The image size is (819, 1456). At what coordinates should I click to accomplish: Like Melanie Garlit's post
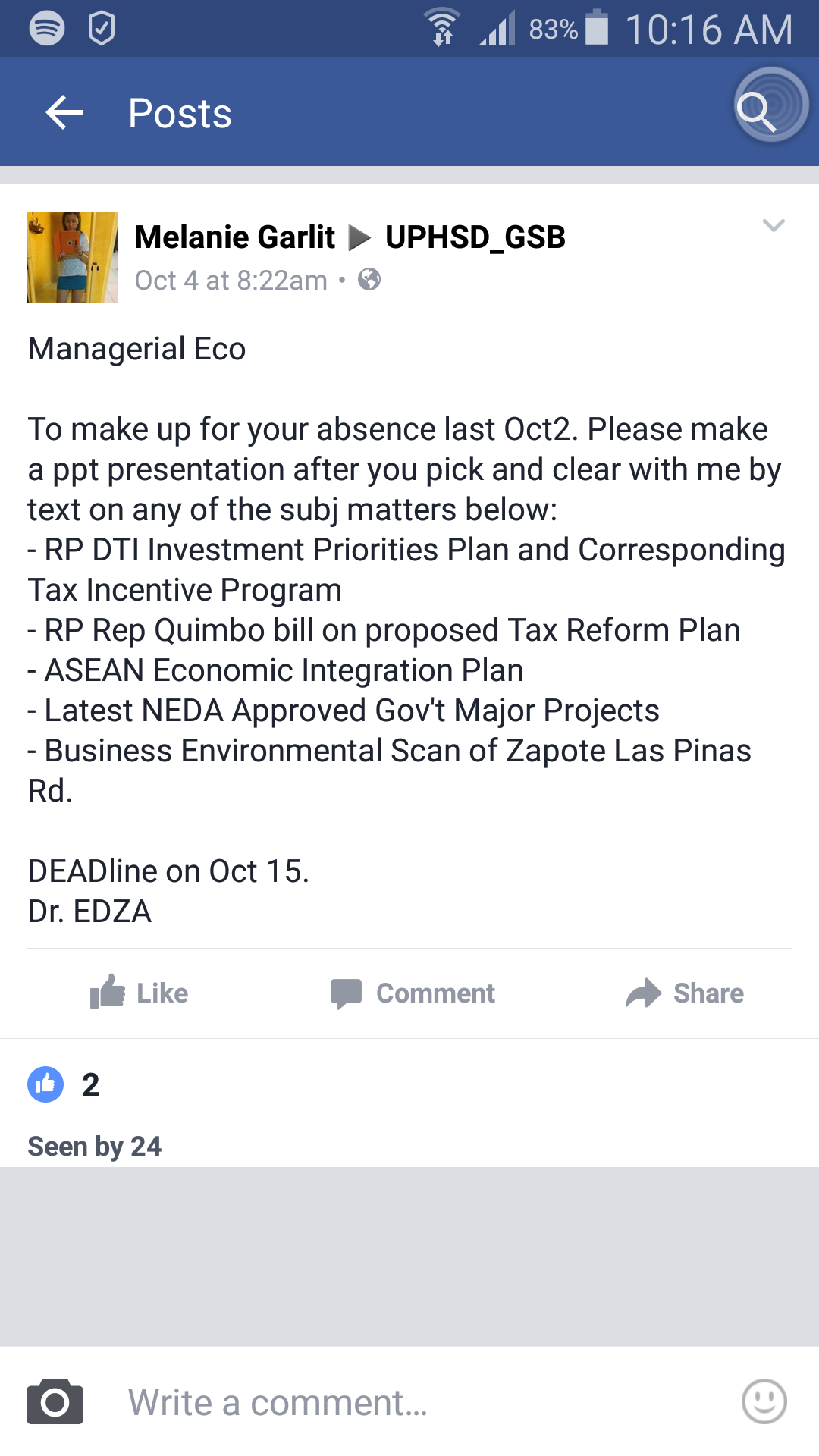[139, 993]
